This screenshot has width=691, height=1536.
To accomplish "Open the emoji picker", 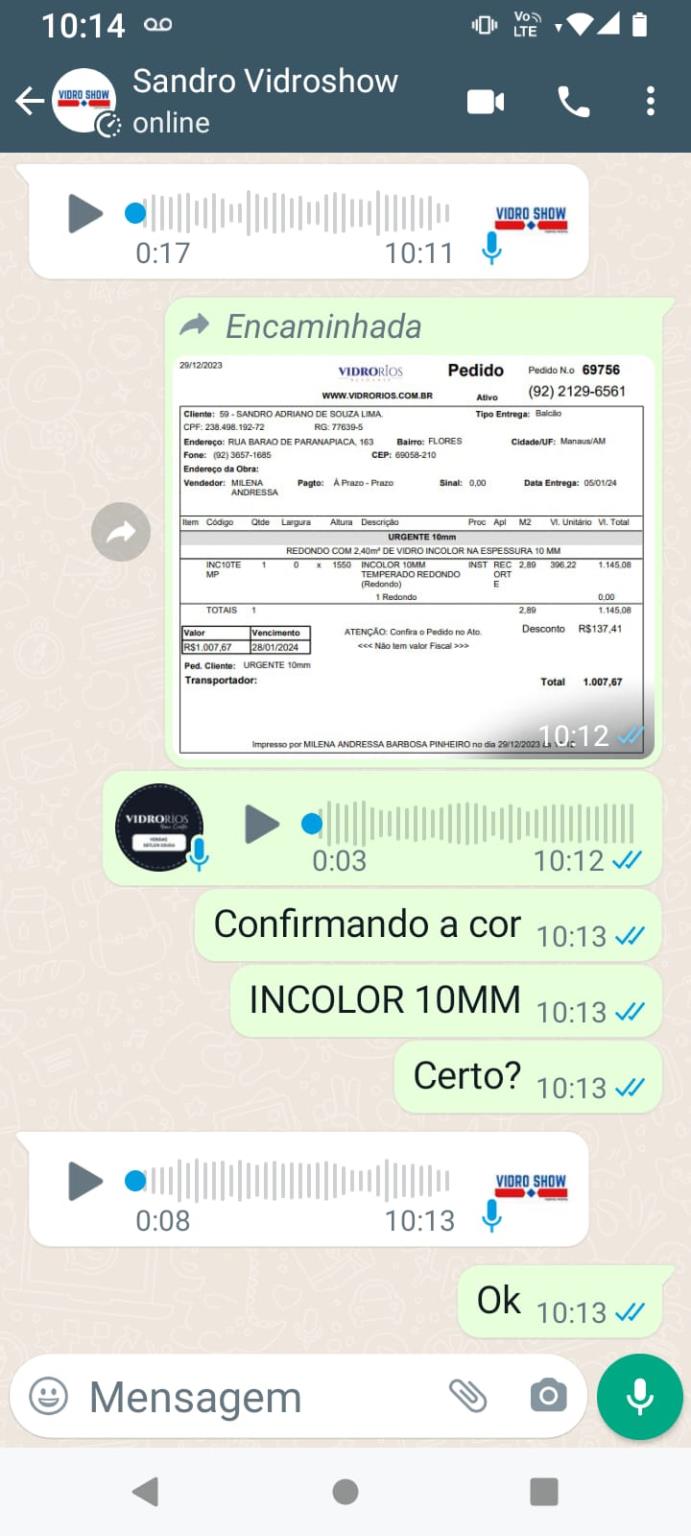I will coord(48,1395).
